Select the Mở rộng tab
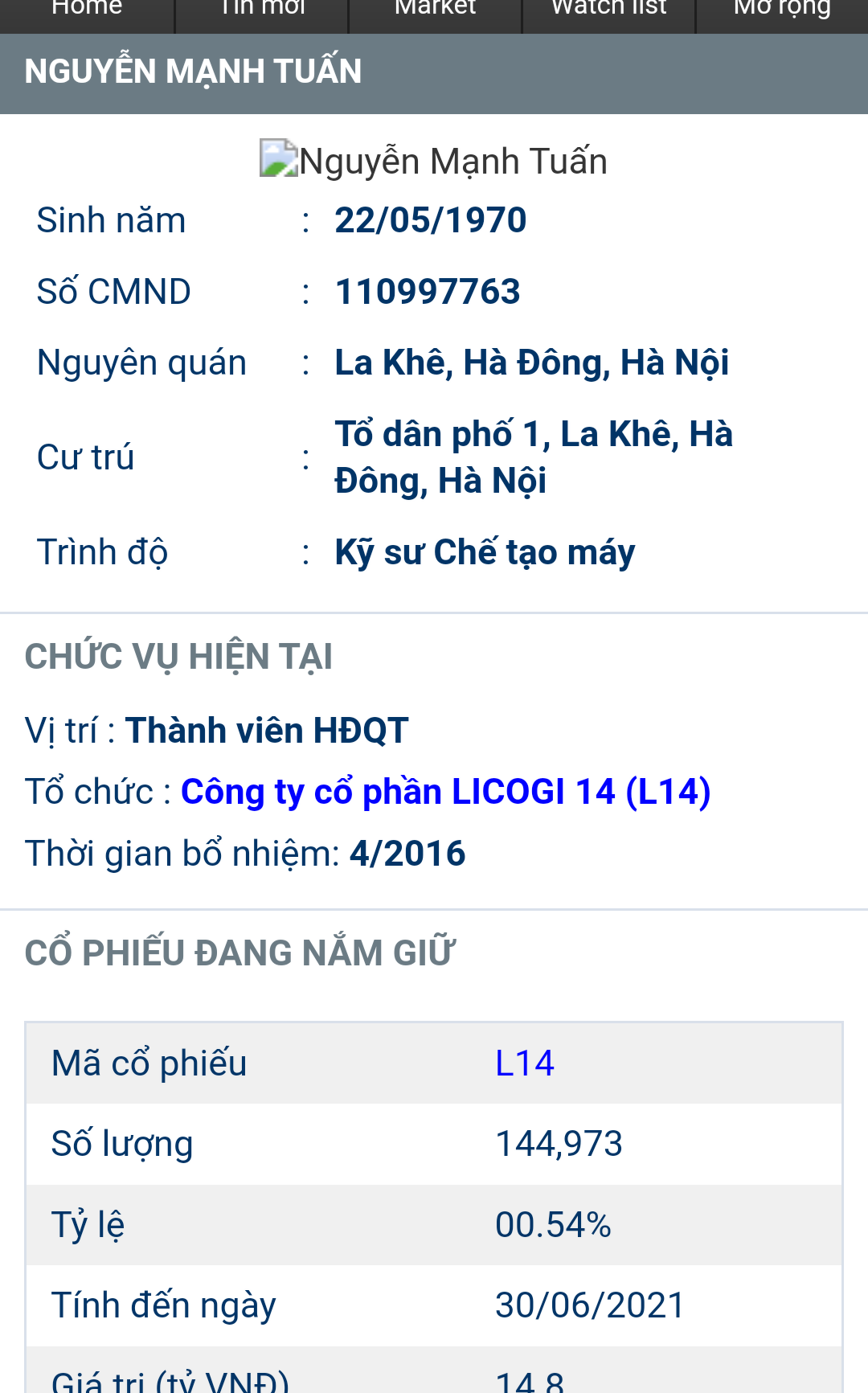This screenshot has height=1393, width=868. [x=782, y=11]
